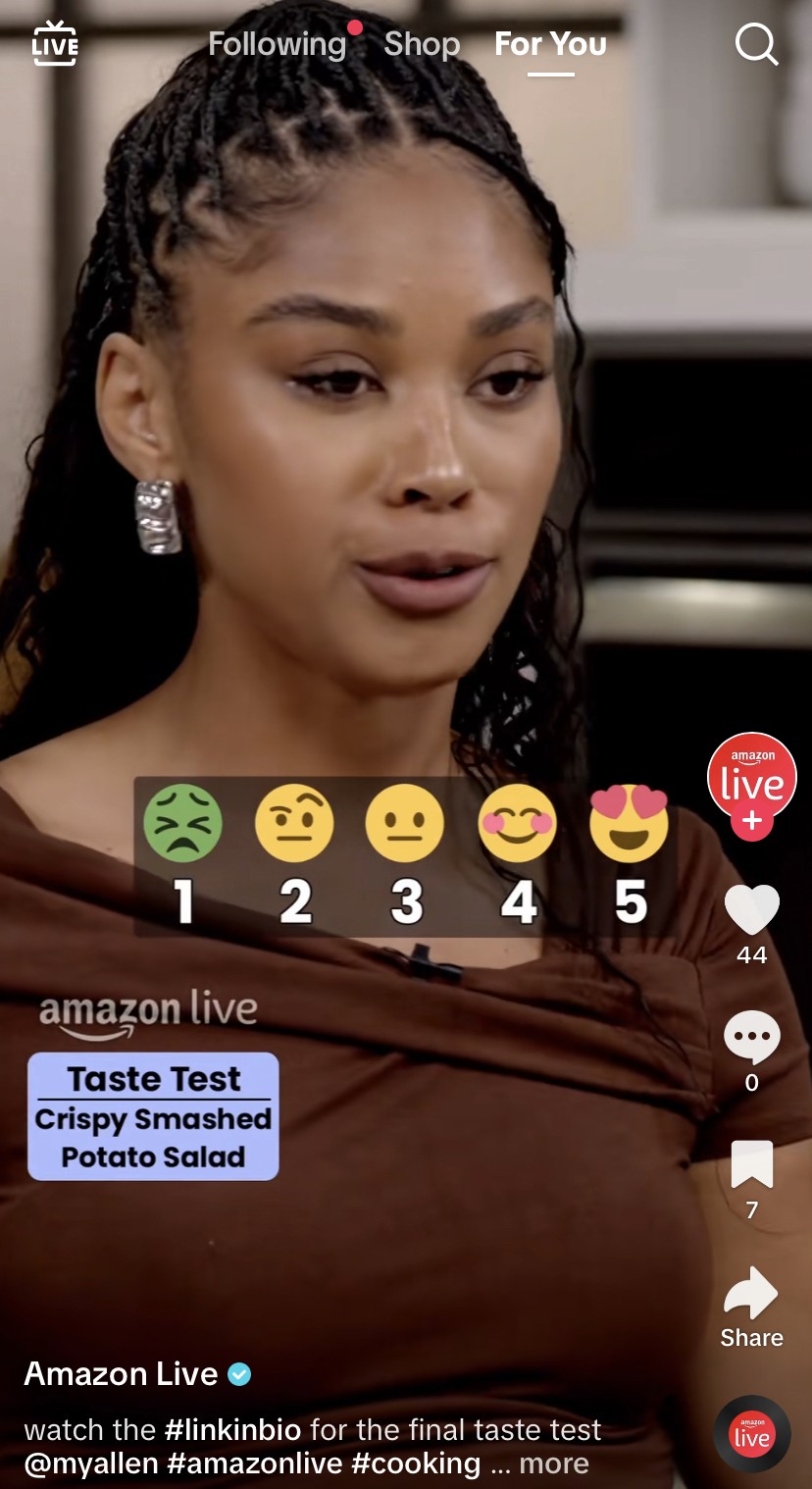Image resolution: width=812 pixels, height=1489 pixels.
Task: Open the #cooking hashtag
Action: 416,1463
